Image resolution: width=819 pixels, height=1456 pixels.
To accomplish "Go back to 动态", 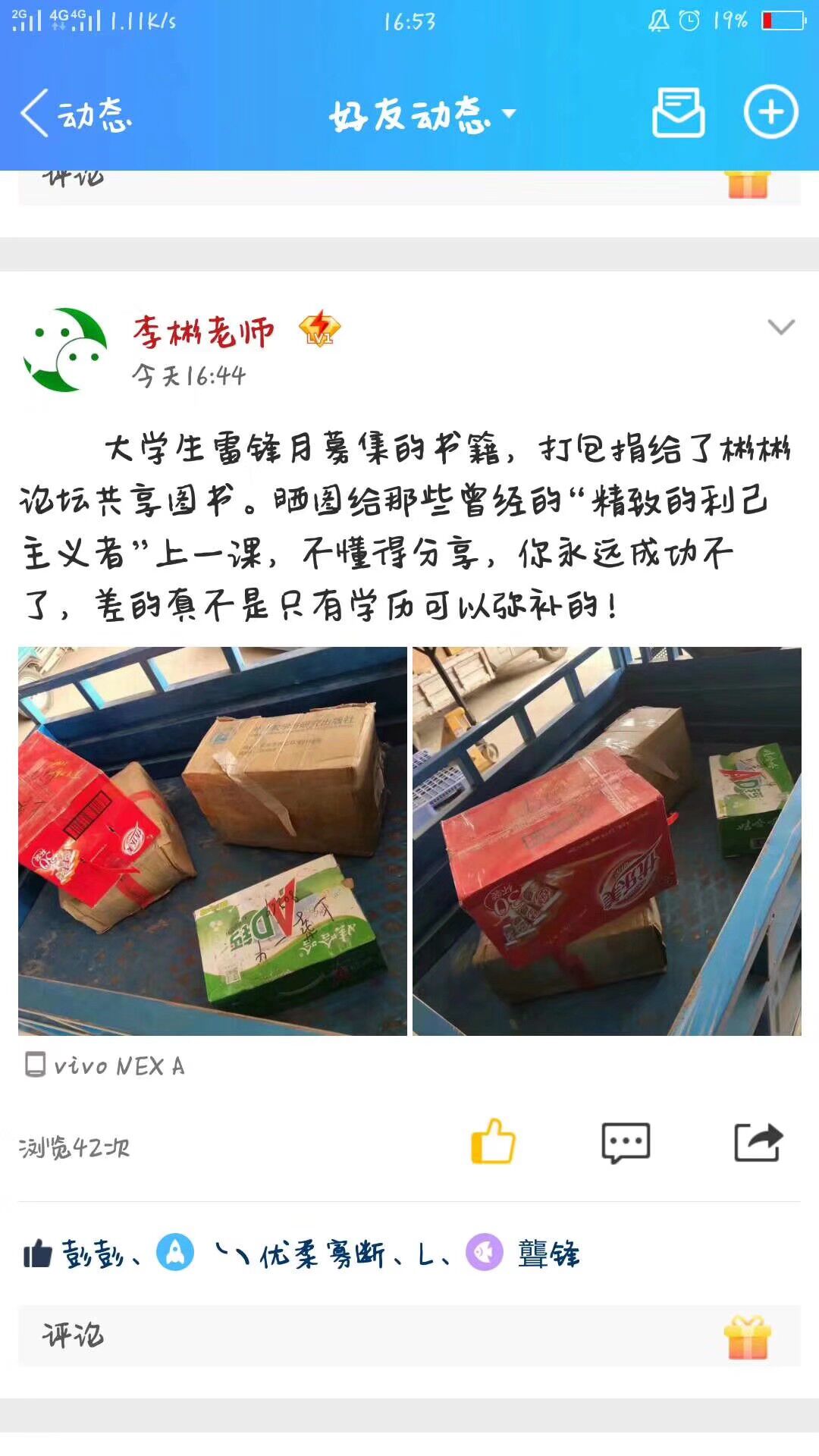I will point(76,114).
